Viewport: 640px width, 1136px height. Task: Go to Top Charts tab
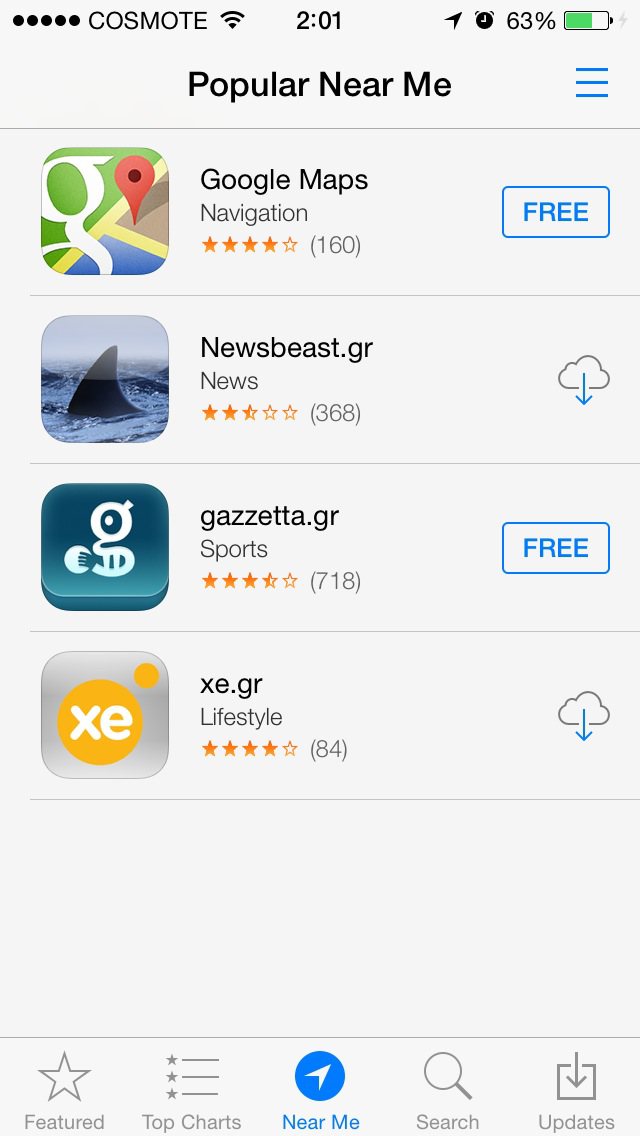pyautogui.click(x=191, y=1090)
